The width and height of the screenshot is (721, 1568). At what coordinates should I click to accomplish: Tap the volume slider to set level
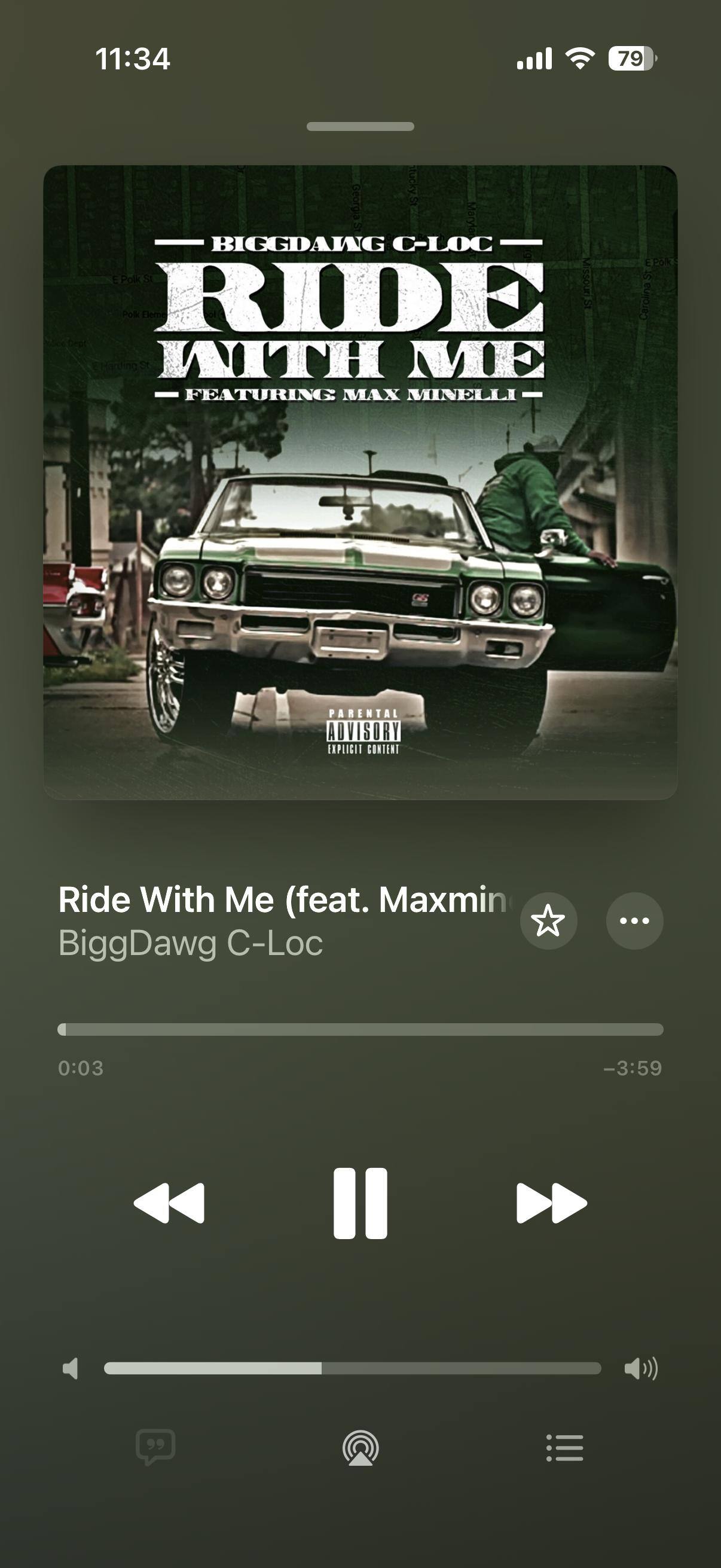click(x=352, y=1368)
